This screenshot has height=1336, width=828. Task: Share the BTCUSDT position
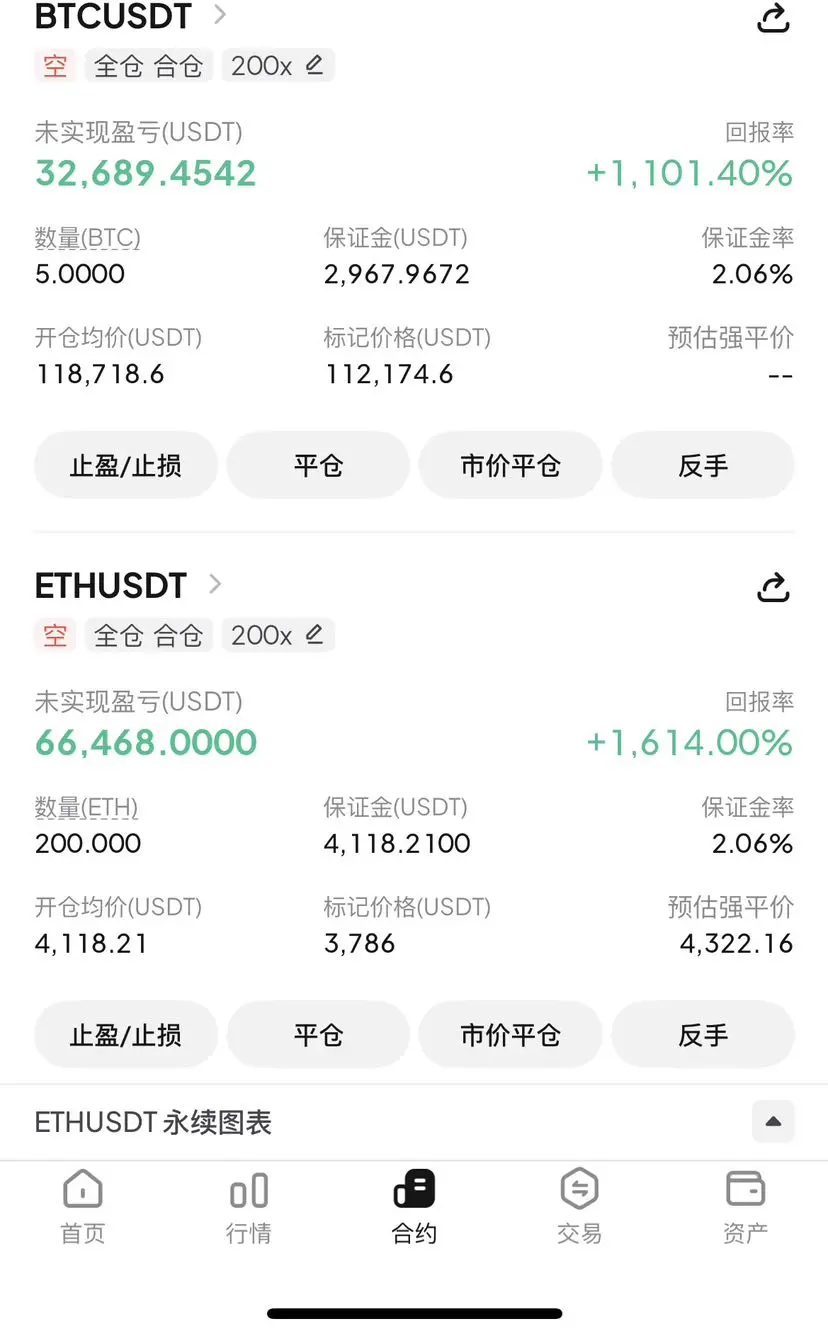coord(773,18)
